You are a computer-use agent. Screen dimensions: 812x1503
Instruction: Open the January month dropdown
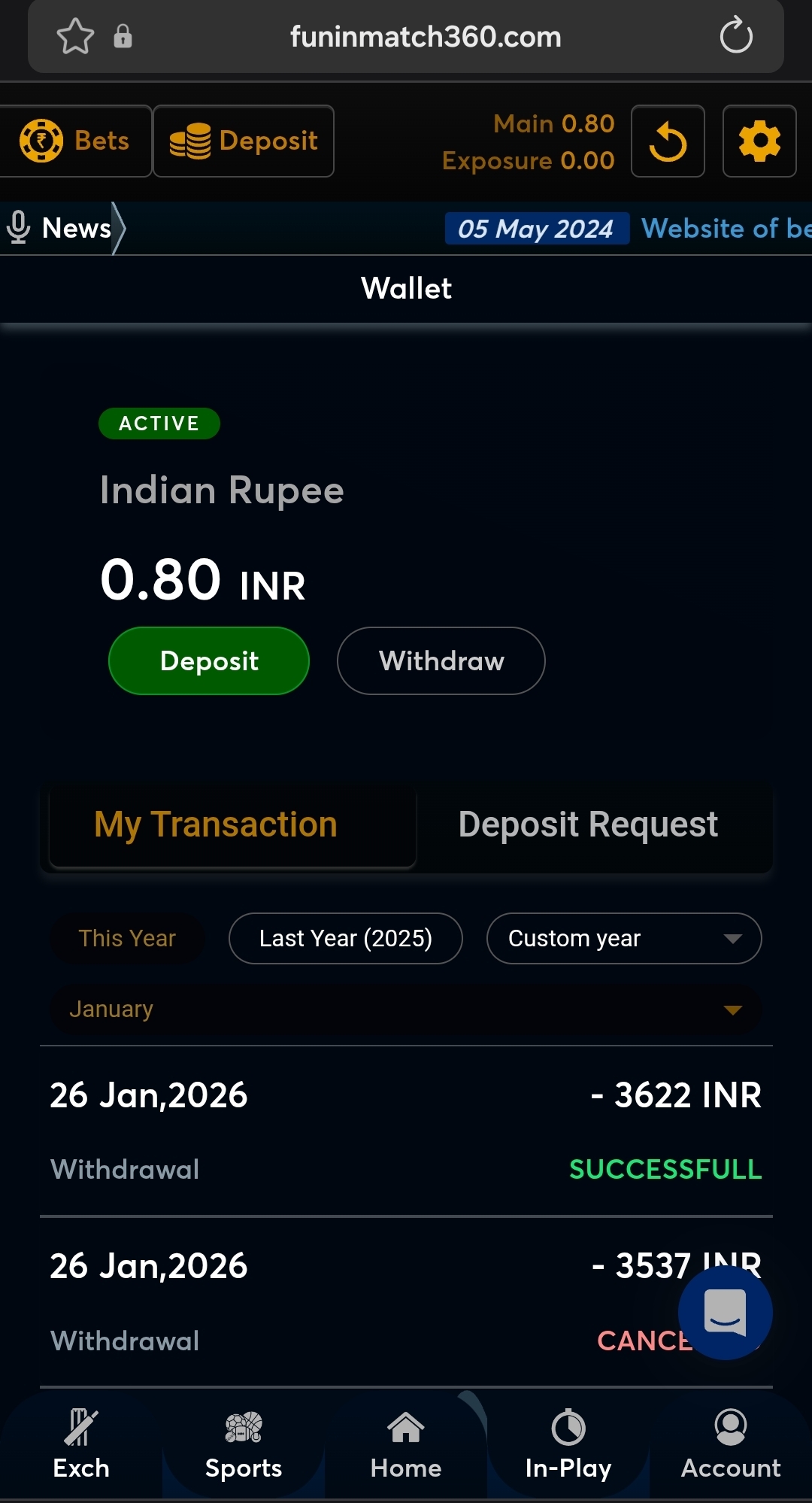coord(406,1009)
